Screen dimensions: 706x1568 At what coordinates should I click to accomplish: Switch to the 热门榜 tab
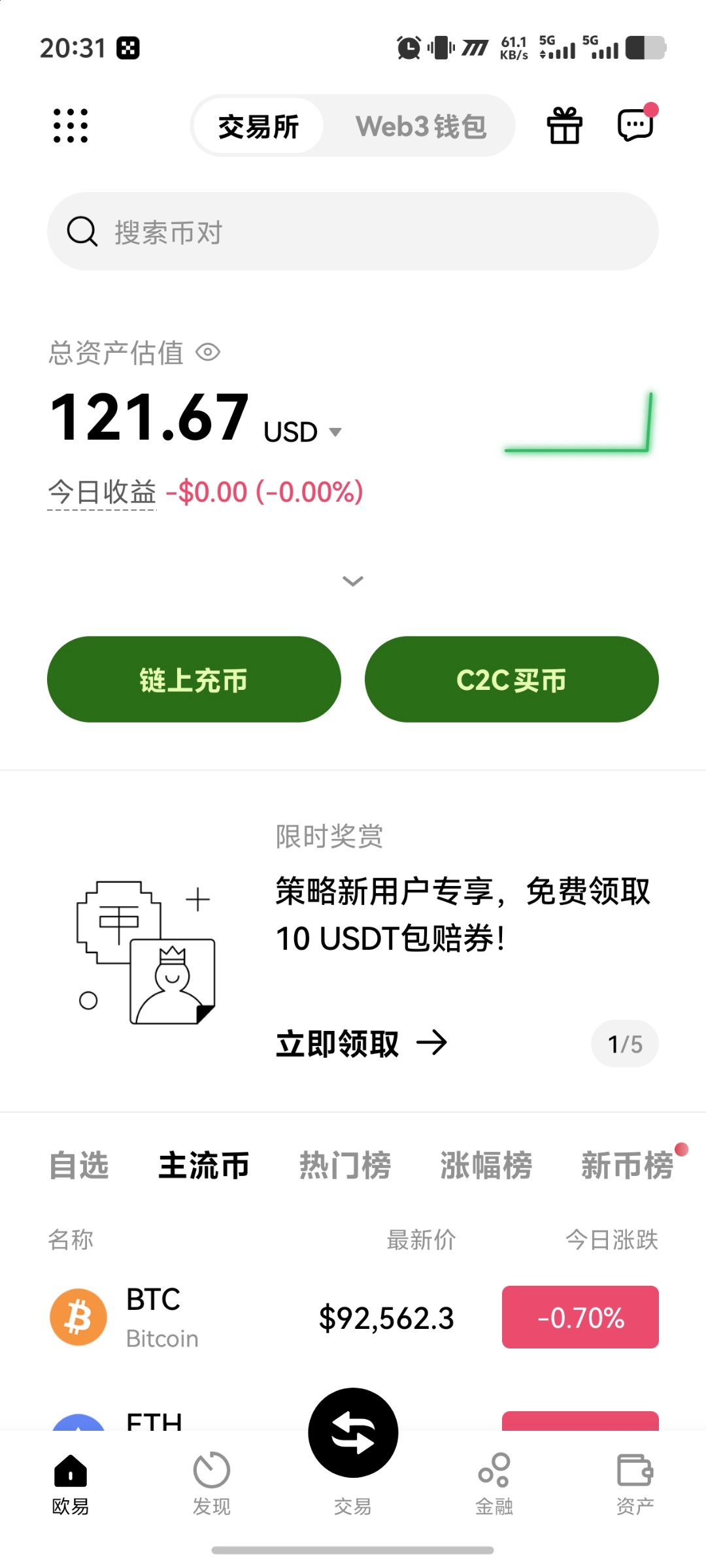click(345, 1166)
